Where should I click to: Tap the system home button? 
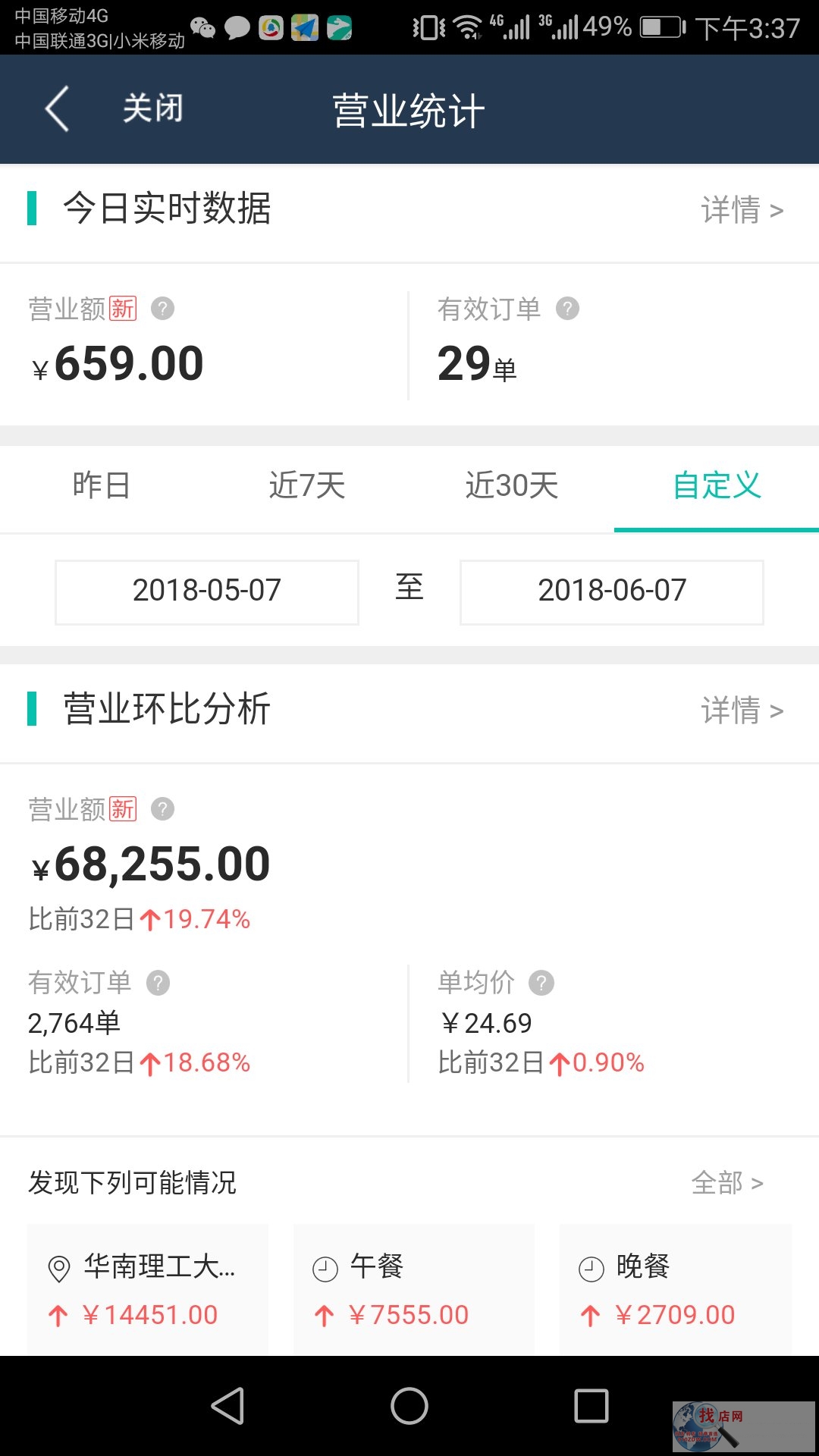click(x=409, y=1406)
